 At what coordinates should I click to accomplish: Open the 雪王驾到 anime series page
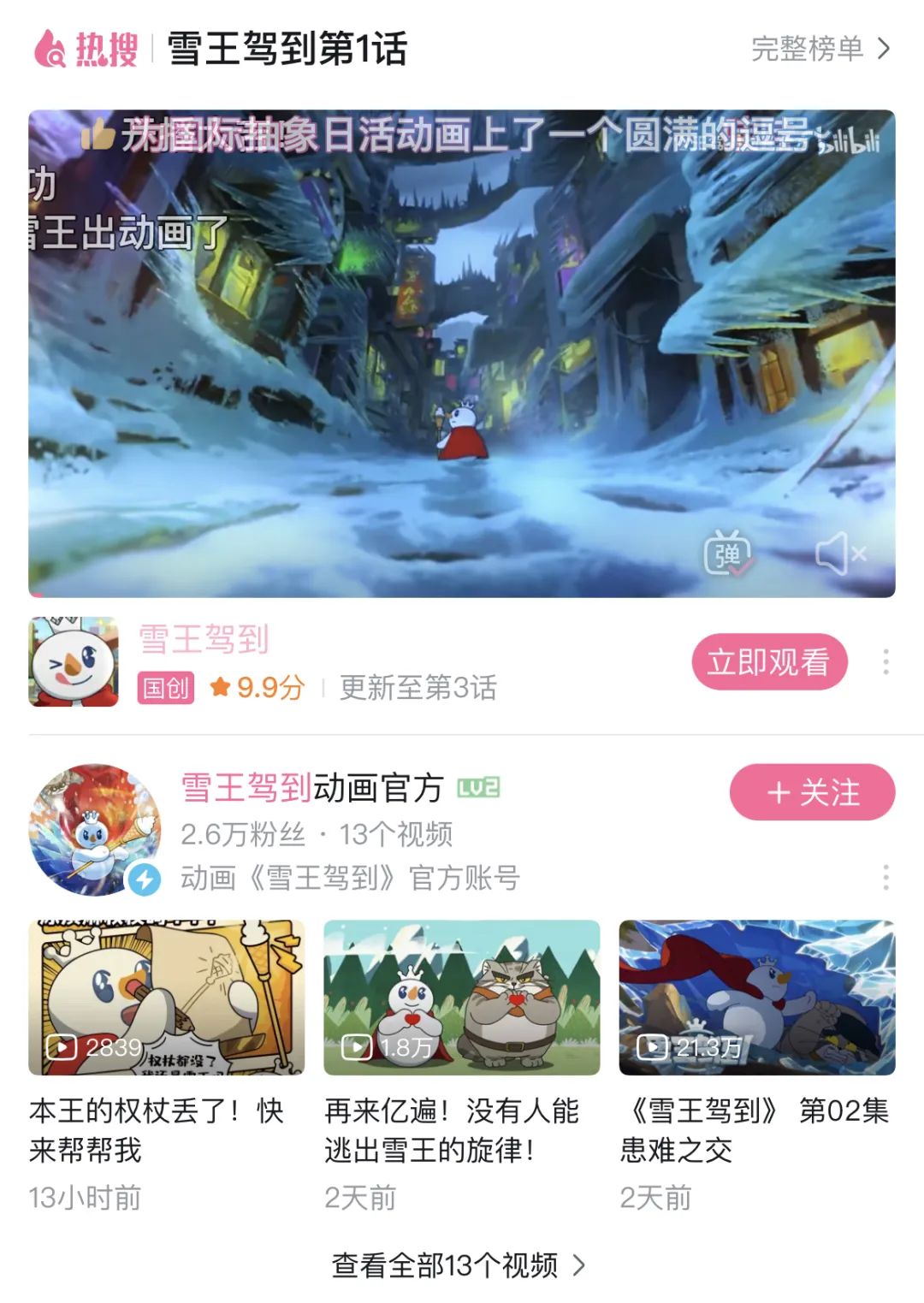tap(205, 640)
